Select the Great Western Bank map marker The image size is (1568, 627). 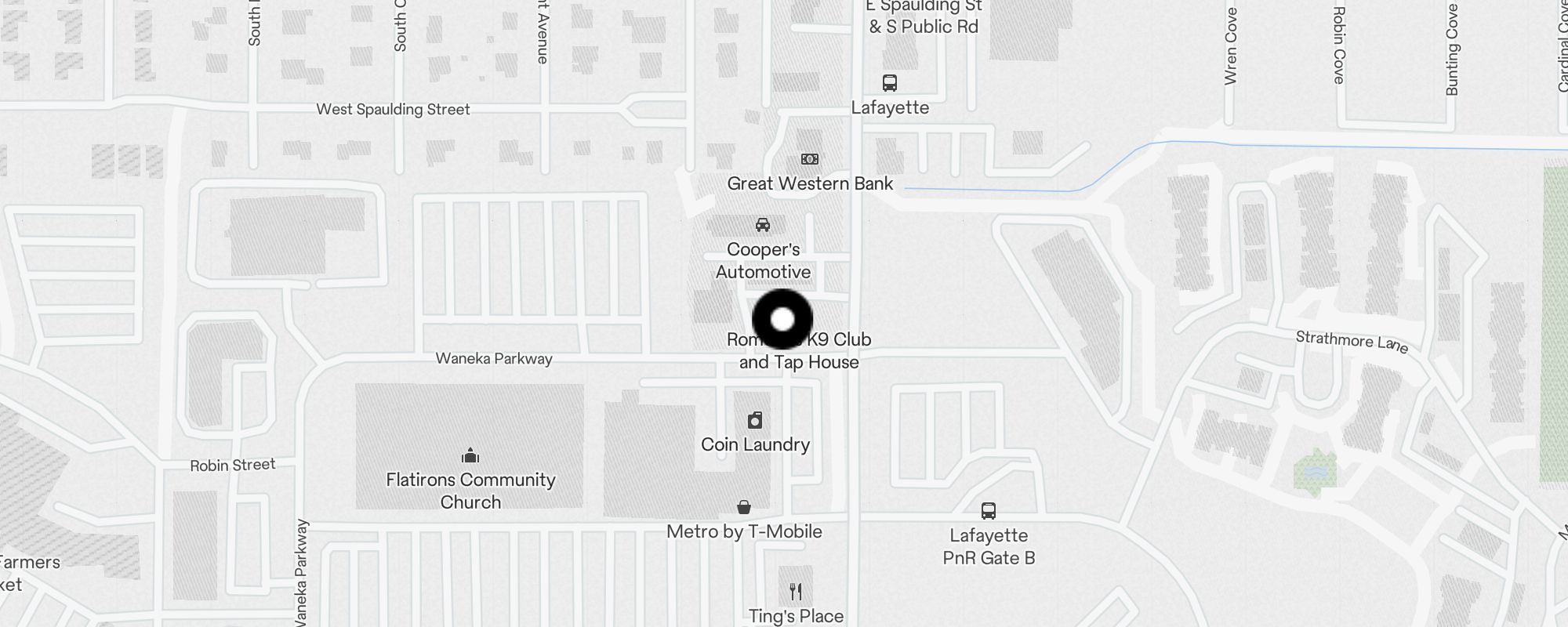pos(809,159)
